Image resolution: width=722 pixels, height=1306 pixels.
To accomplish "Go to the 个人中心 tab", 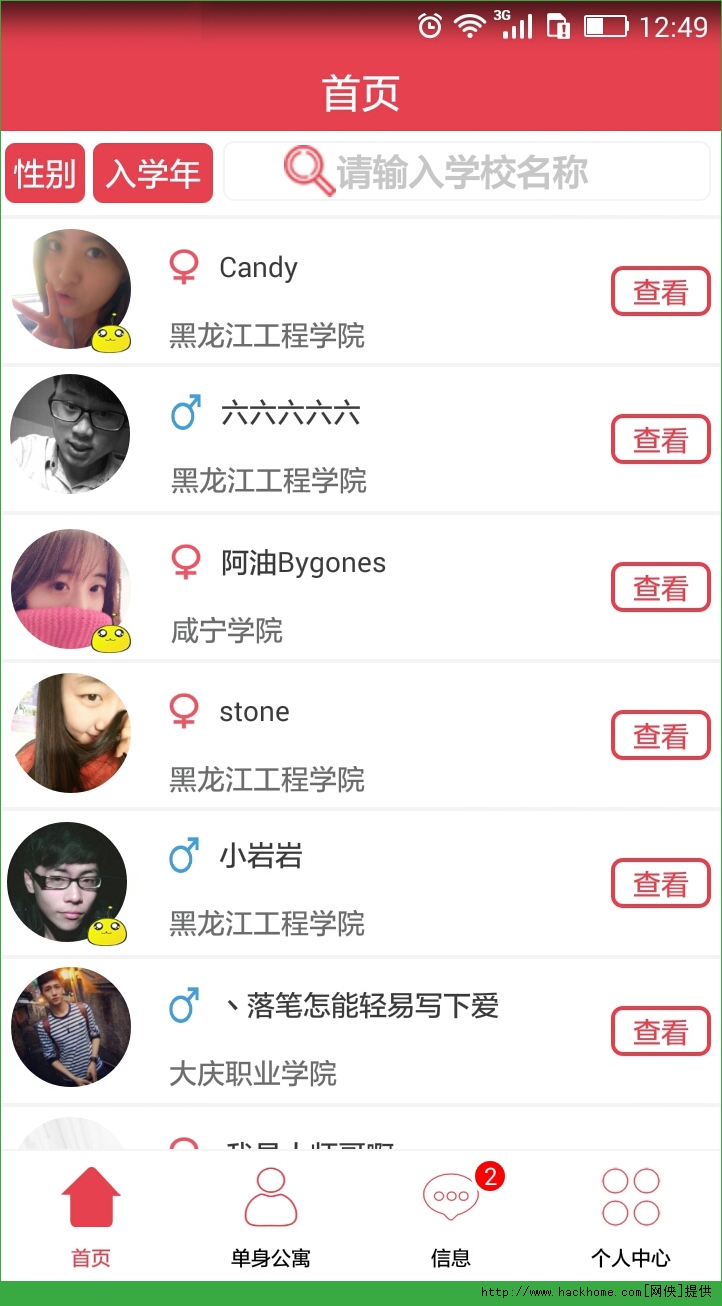I will pyautogui.click(x=631, y=1217).
